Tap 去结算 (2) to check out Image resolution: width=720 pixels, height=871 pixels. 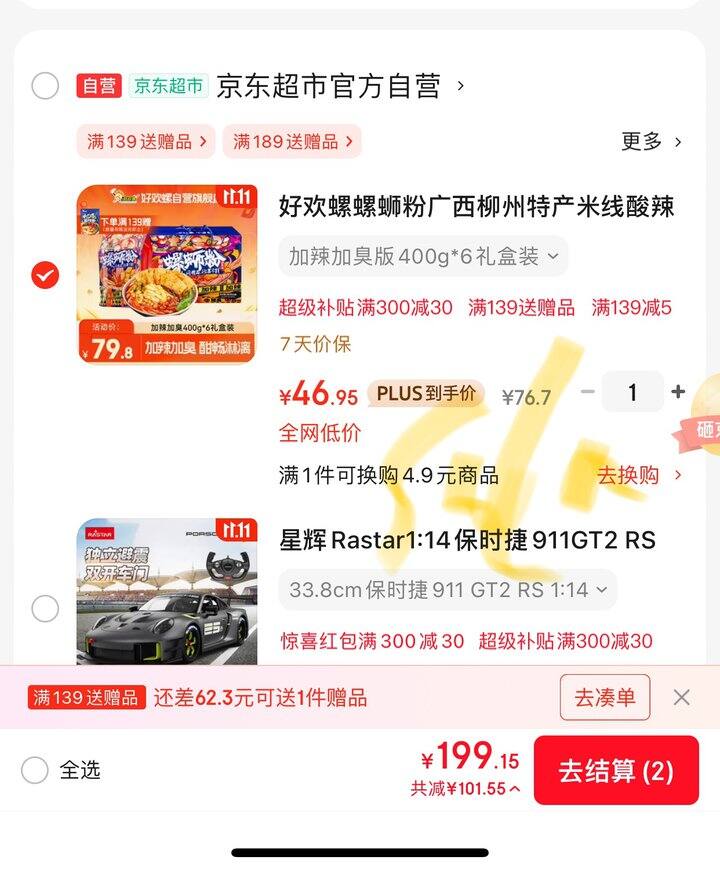click(615, 770)
